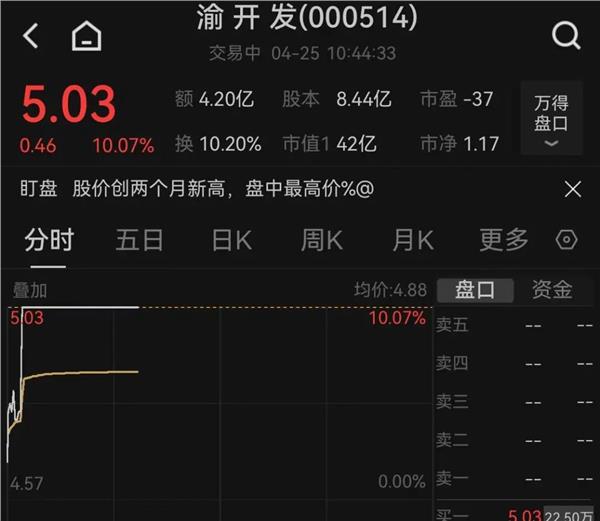The image size is (600, 521).
Task: Select the 盘口 order book tab
Action: click(475, 290)
